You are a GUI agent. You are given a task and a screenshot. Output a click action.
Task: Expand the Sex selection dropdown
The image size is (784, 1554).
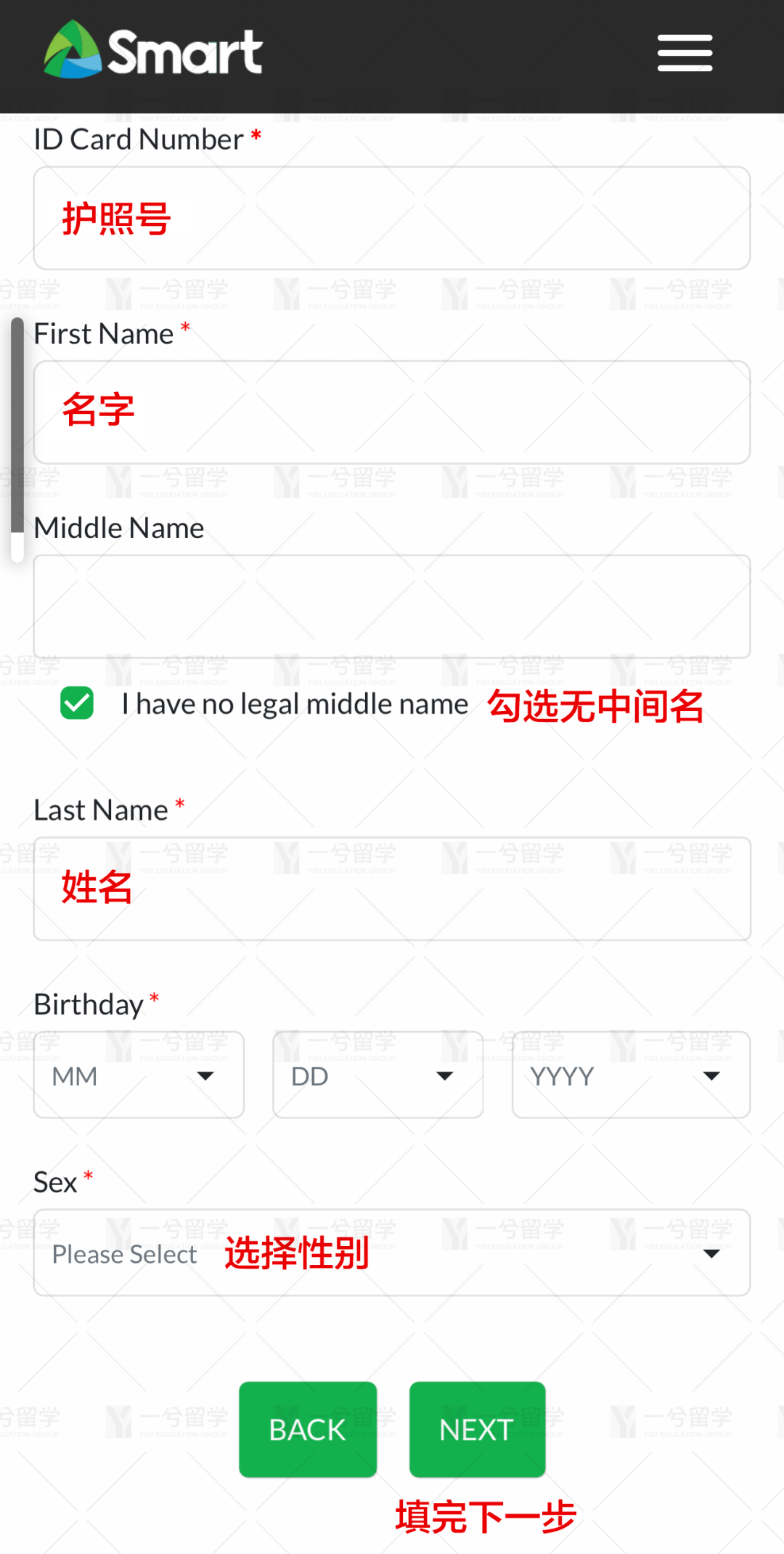[392, 1253]
